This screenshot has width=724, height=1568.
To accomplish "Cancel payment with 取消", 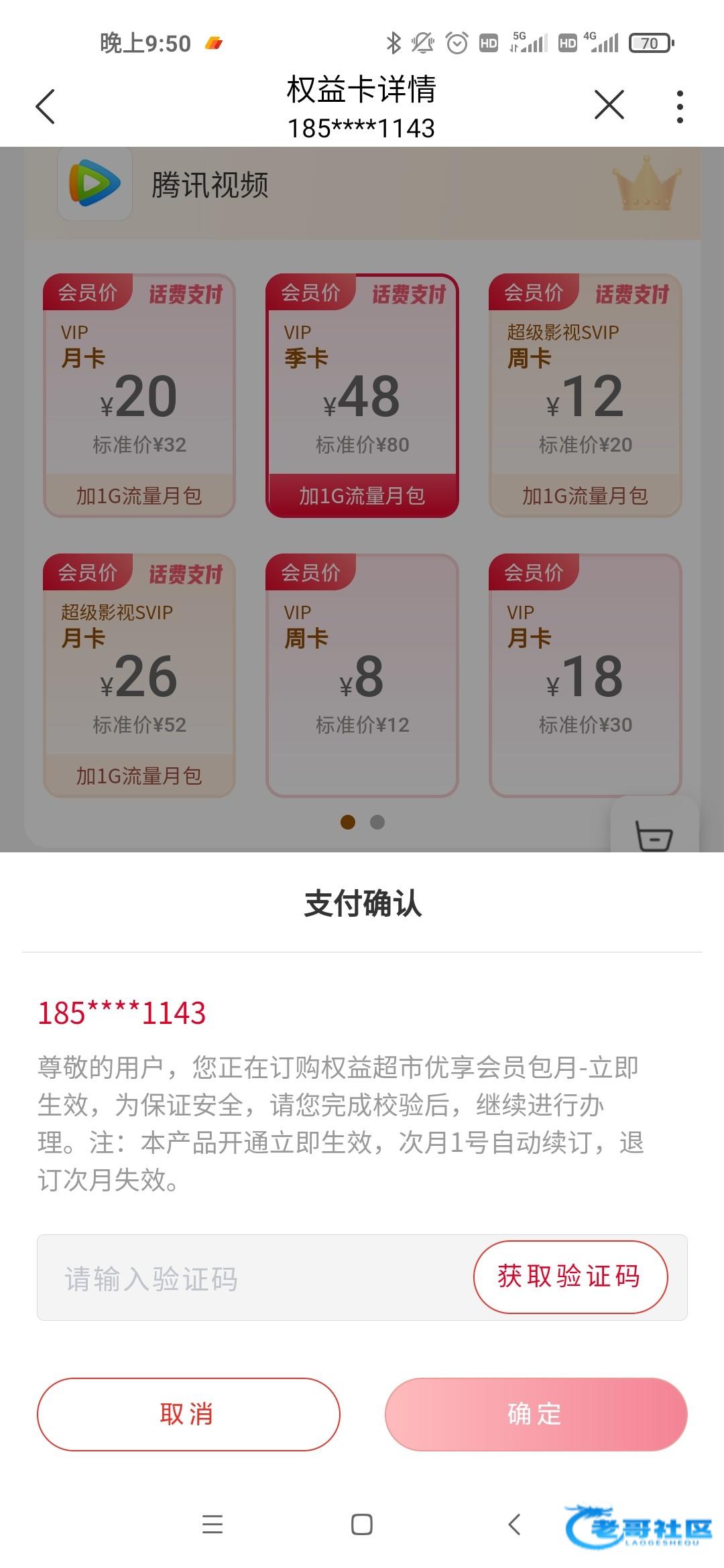I will (188, 1414).
